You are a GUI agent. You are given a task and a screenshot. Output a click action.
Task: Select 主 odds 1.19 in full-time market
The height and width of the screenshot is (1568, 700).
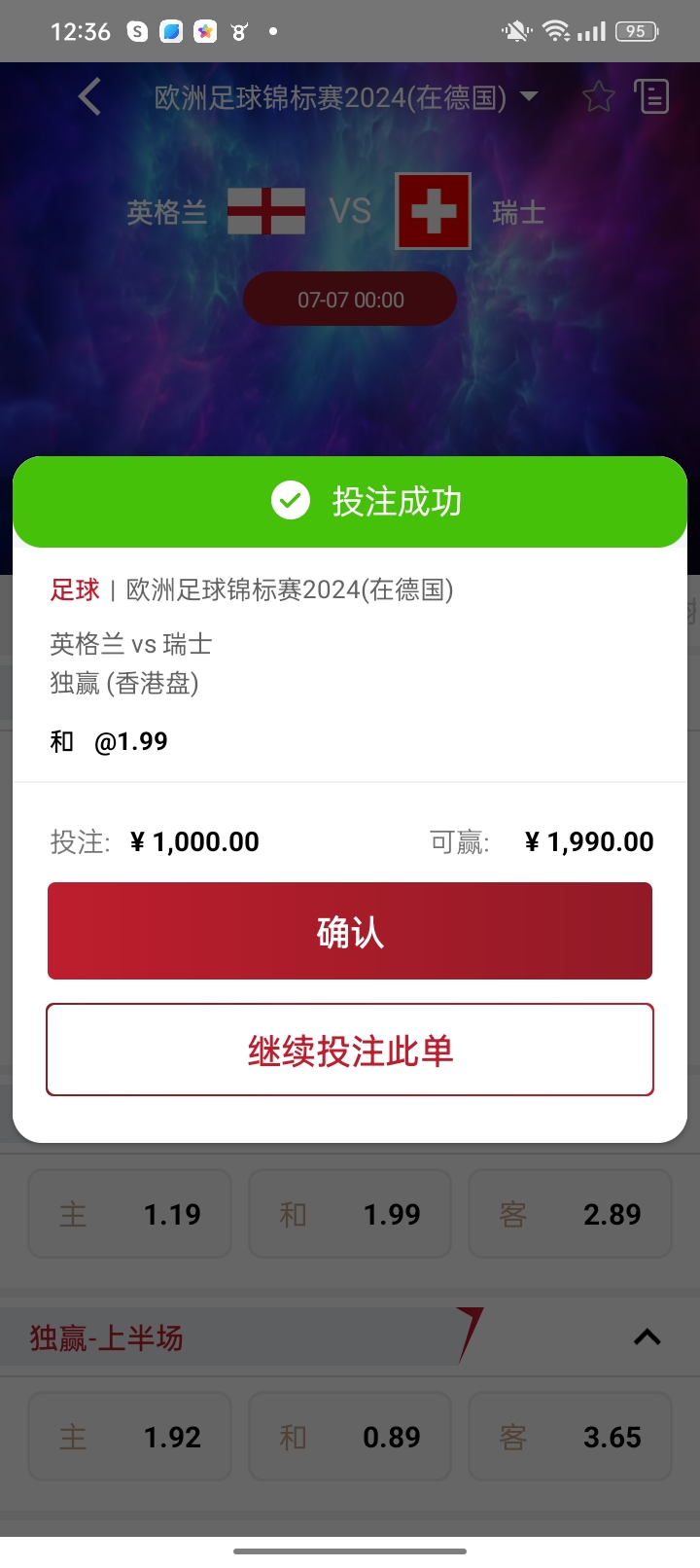tap(130, 1214)
